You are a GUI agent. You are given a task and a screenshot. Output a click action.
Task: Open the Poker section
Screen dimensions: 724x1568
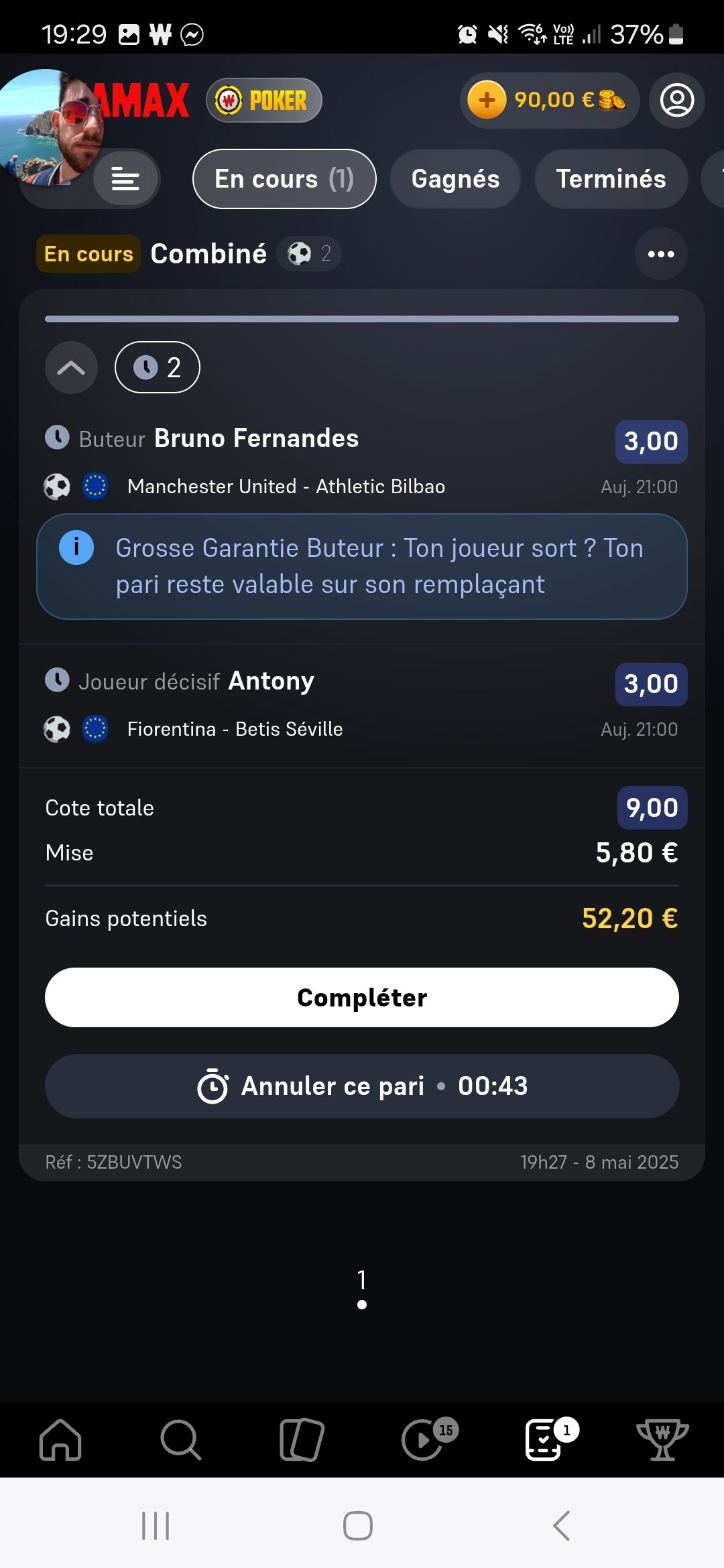264,101
